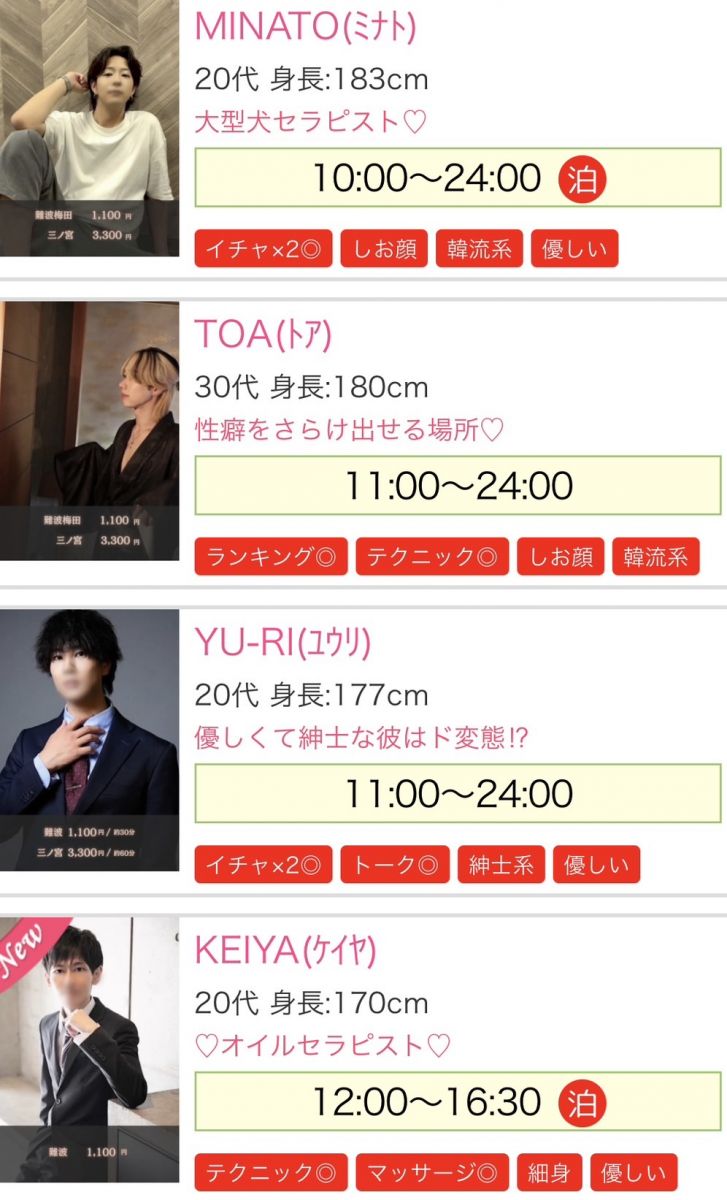Tap the 紳士系 tag on YU-RI's card
This screenshot has width=727, height=1200.
(500, 865)
